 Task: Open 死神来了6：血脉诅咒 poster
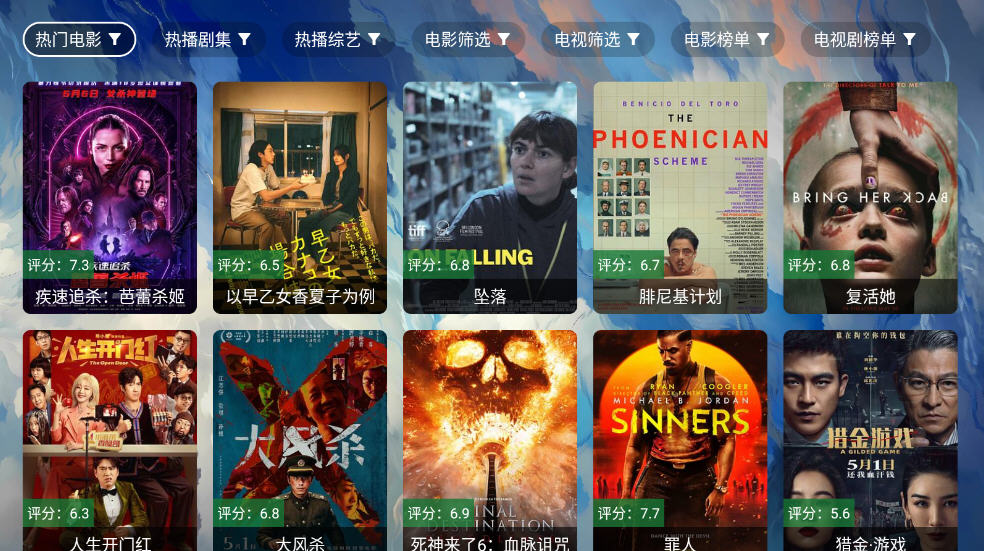click(x=490, y=440)
